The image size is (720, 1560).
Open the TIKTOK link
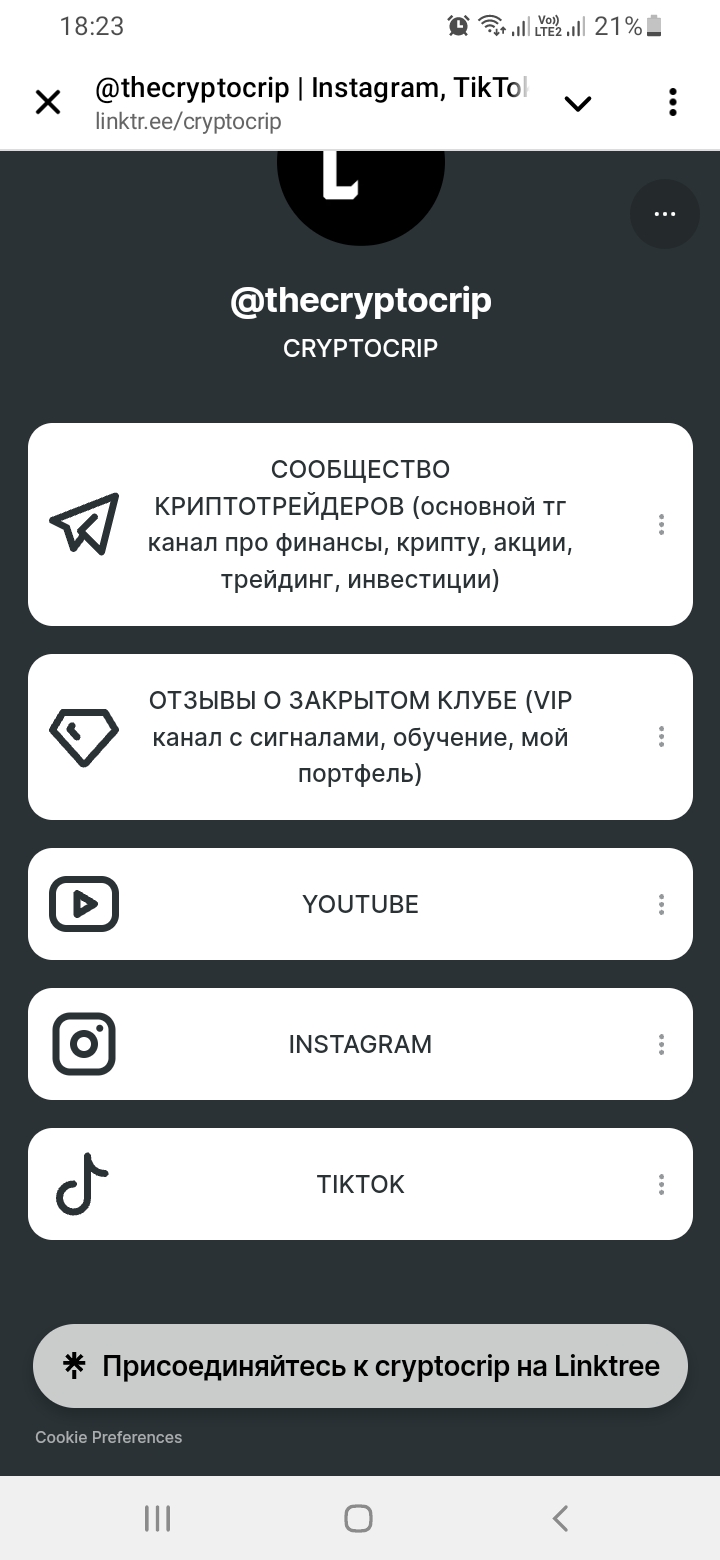[360, 1184]
